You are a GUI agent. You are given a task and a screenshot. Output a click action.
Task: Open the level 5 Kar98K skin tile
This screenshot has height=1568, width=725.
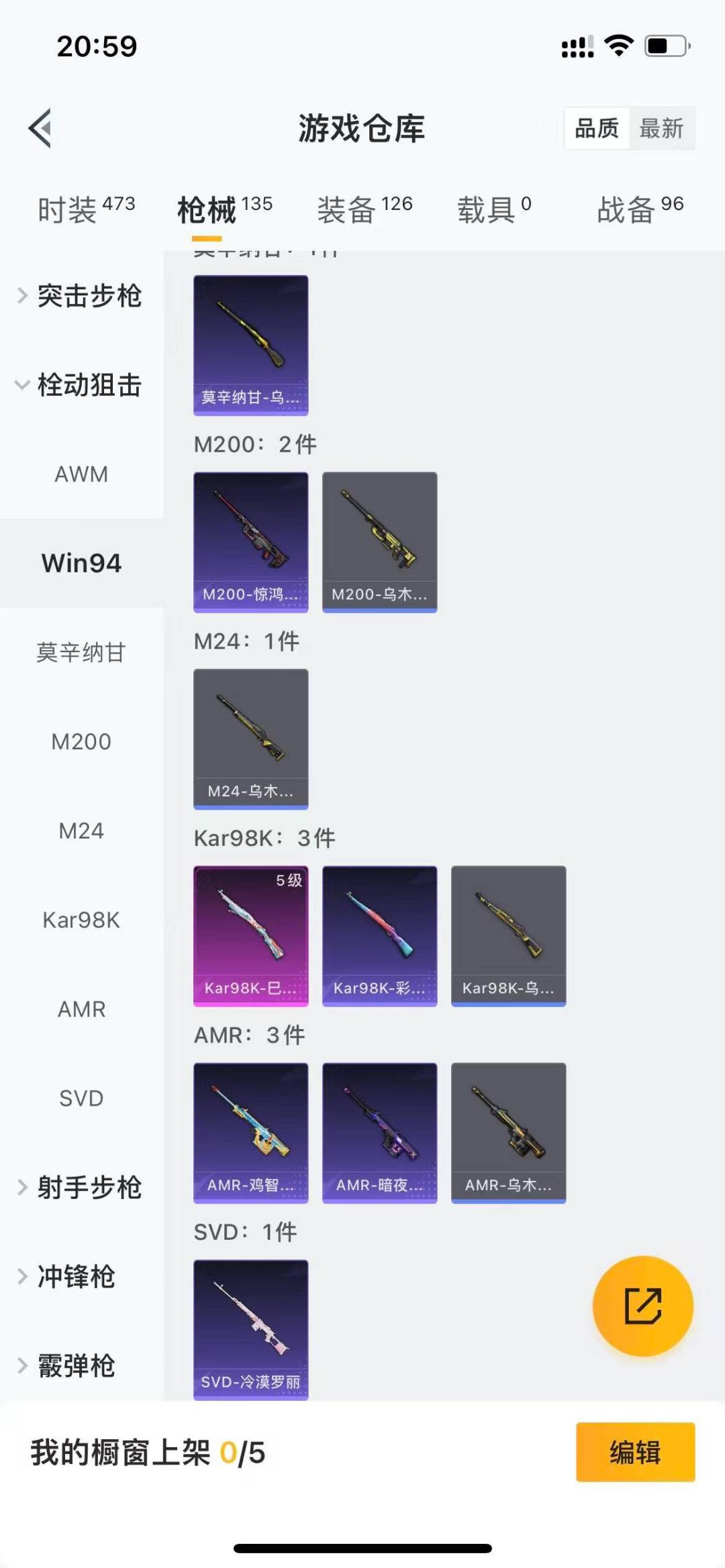(251, 935)
